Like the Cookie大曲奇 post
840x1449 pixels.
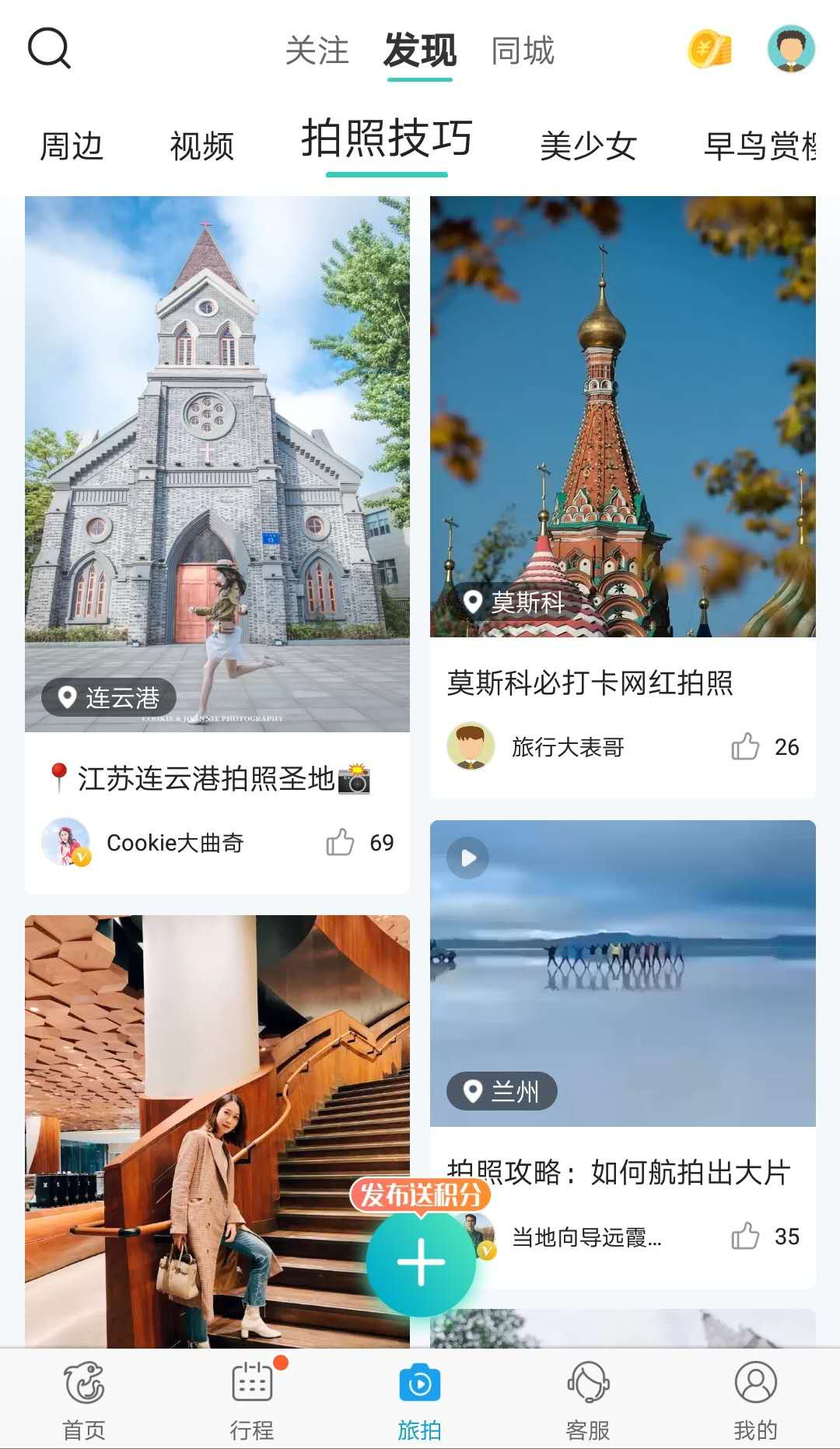[341, 842]
